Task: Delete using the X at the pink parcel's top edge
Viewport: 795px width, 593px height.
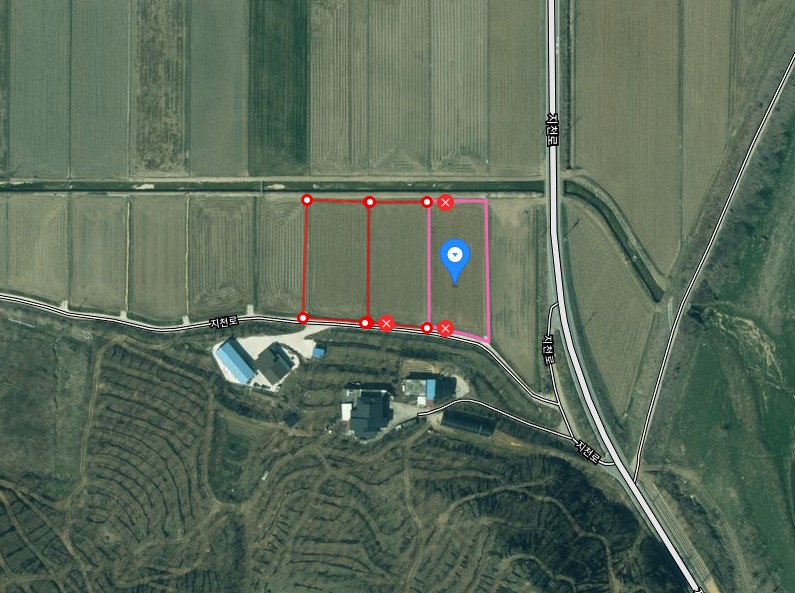Action: pos(445,203)
